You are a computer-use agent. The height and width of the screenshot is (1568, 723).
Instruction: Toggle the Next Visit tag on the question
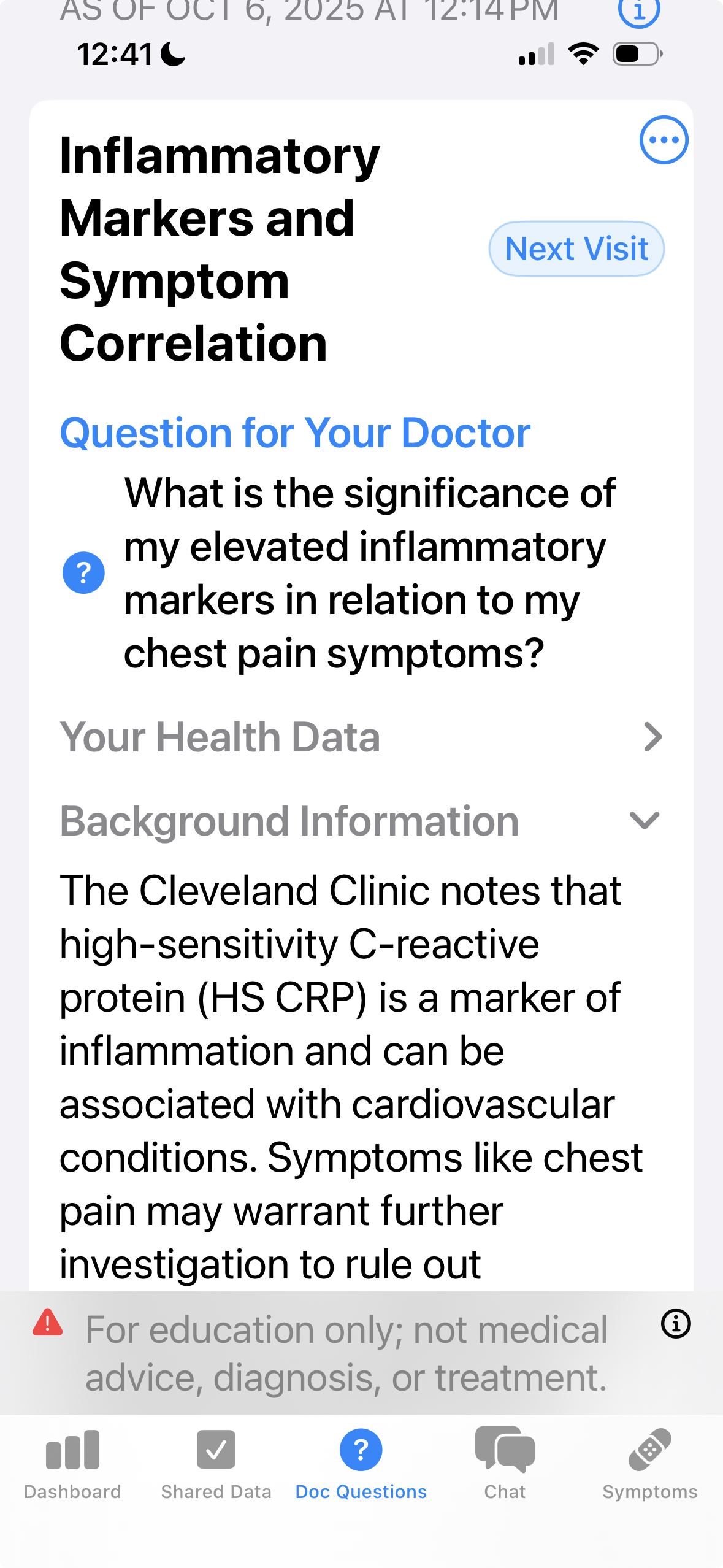(x=575, y=248)
